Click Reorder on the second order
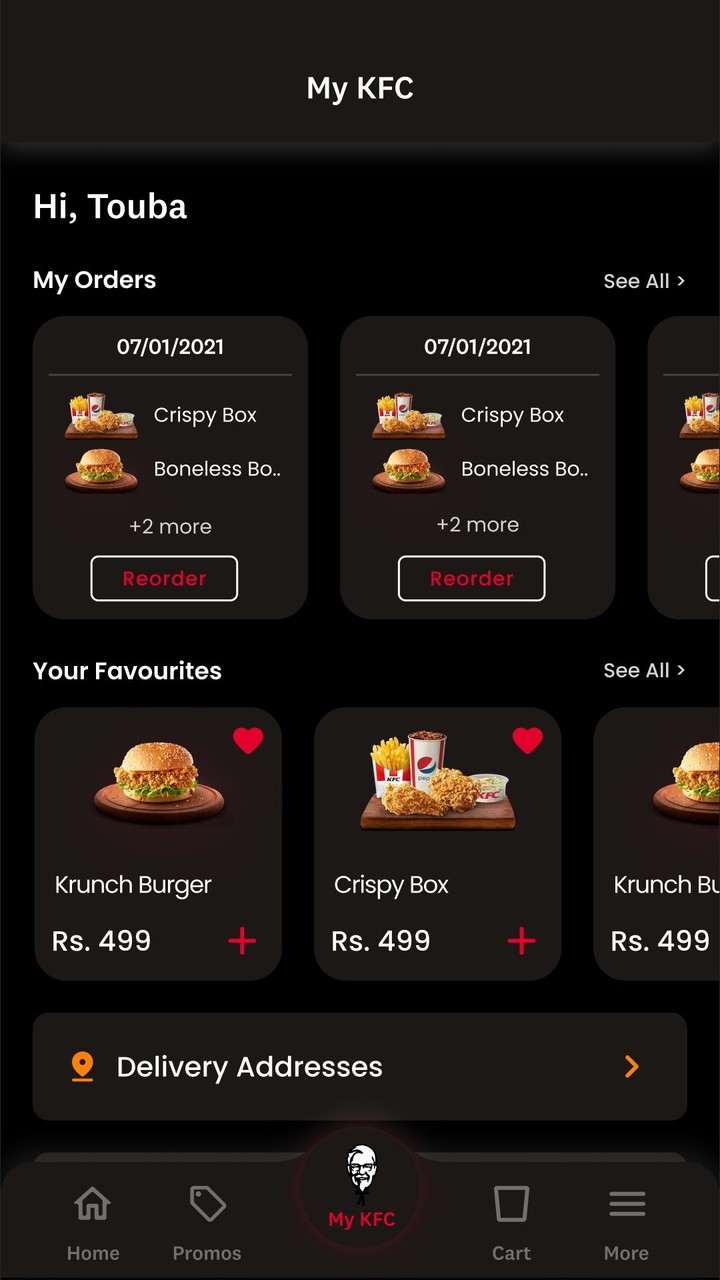 click(x=471, y=578)
